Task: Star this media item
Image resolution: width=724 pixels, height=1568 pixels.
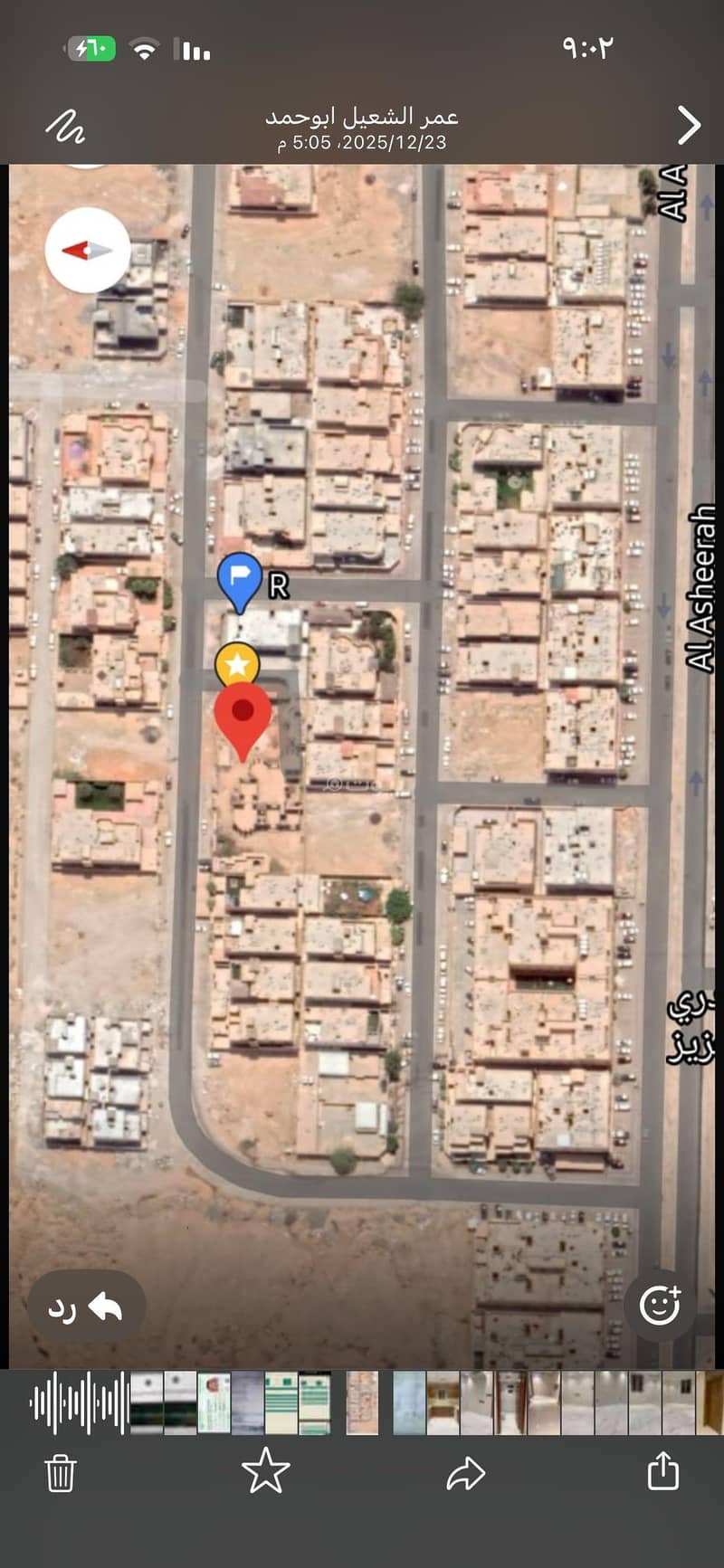Action: point(265,1470)
